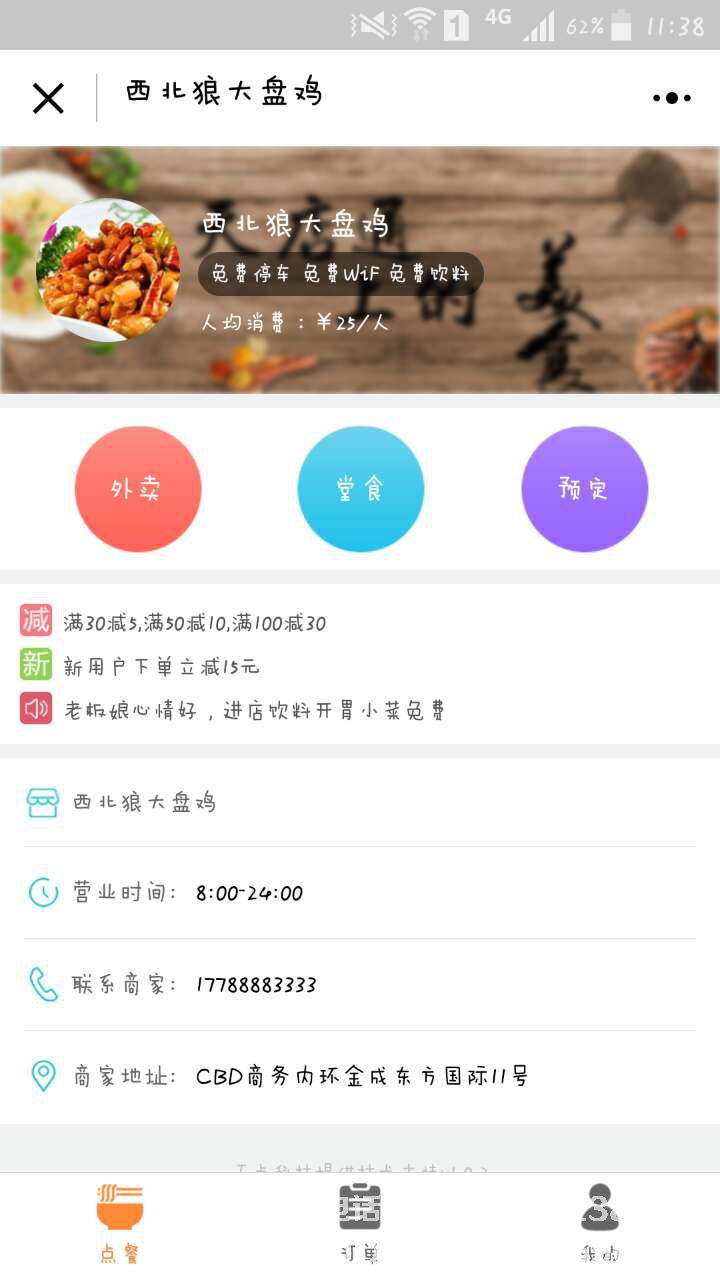
Task: Choose the 外卖 delivery option
Action: coord(138,489)
